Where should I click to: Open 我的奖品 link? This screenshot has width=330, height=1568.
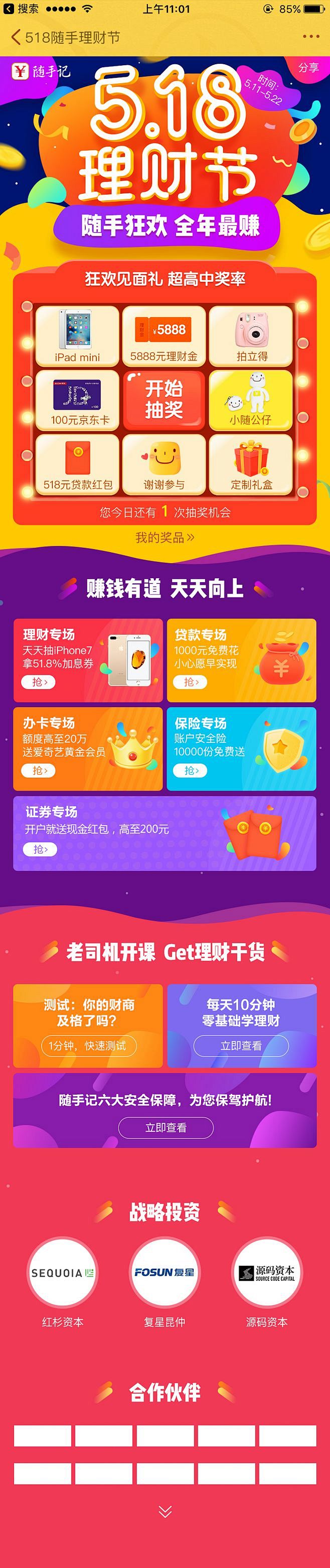(x=164, y=538)
